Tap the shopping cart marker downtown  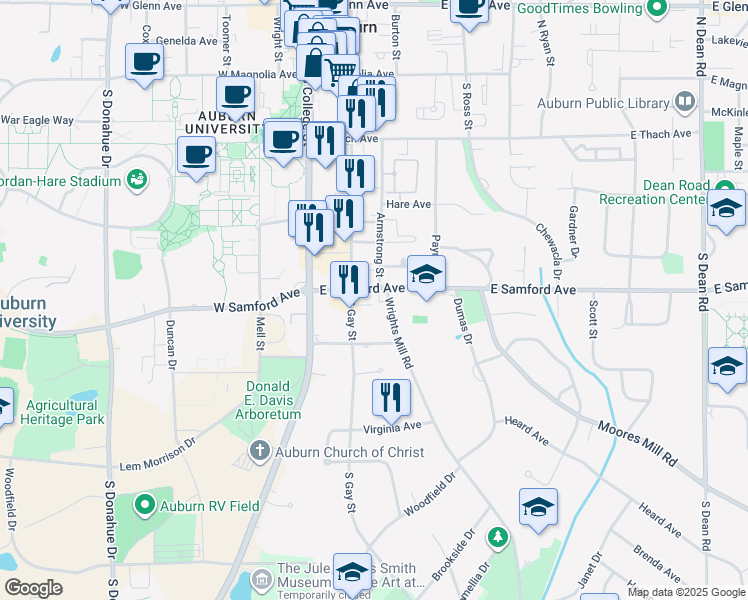click(x=341, y=70)
